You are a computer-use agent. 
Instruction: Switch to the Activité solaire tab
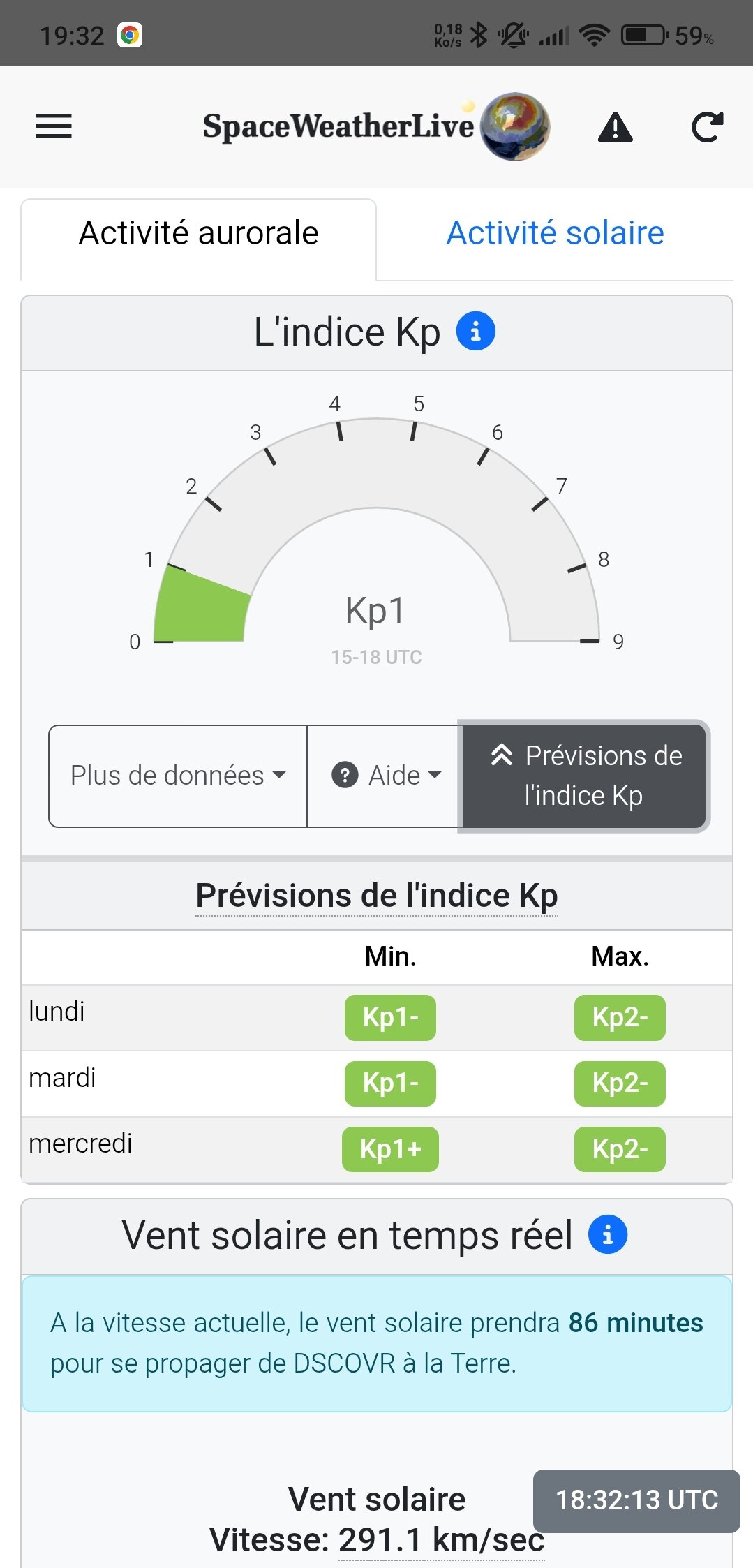coord(555,233)
